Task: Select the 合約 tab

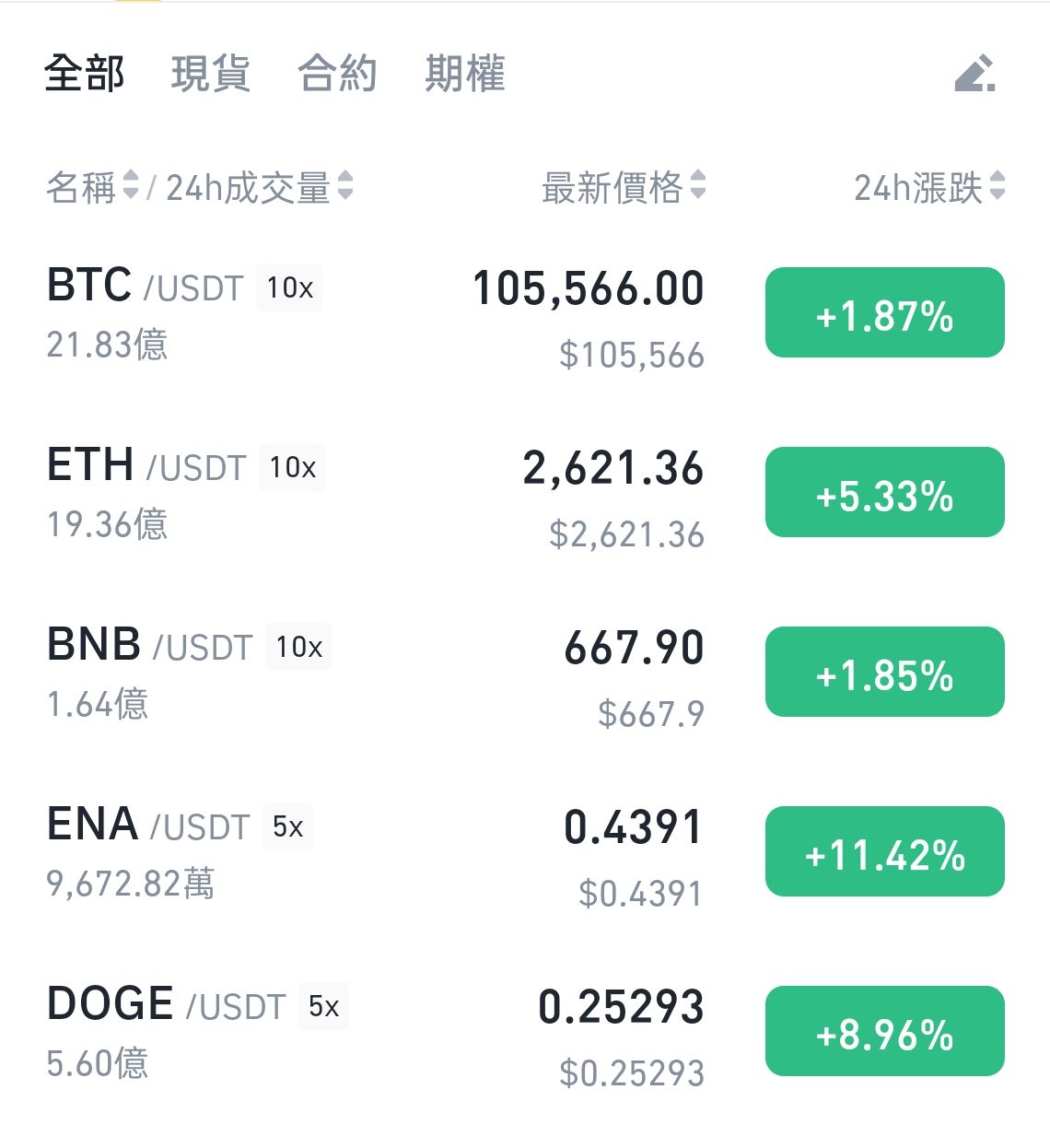Action: (337, 74)
